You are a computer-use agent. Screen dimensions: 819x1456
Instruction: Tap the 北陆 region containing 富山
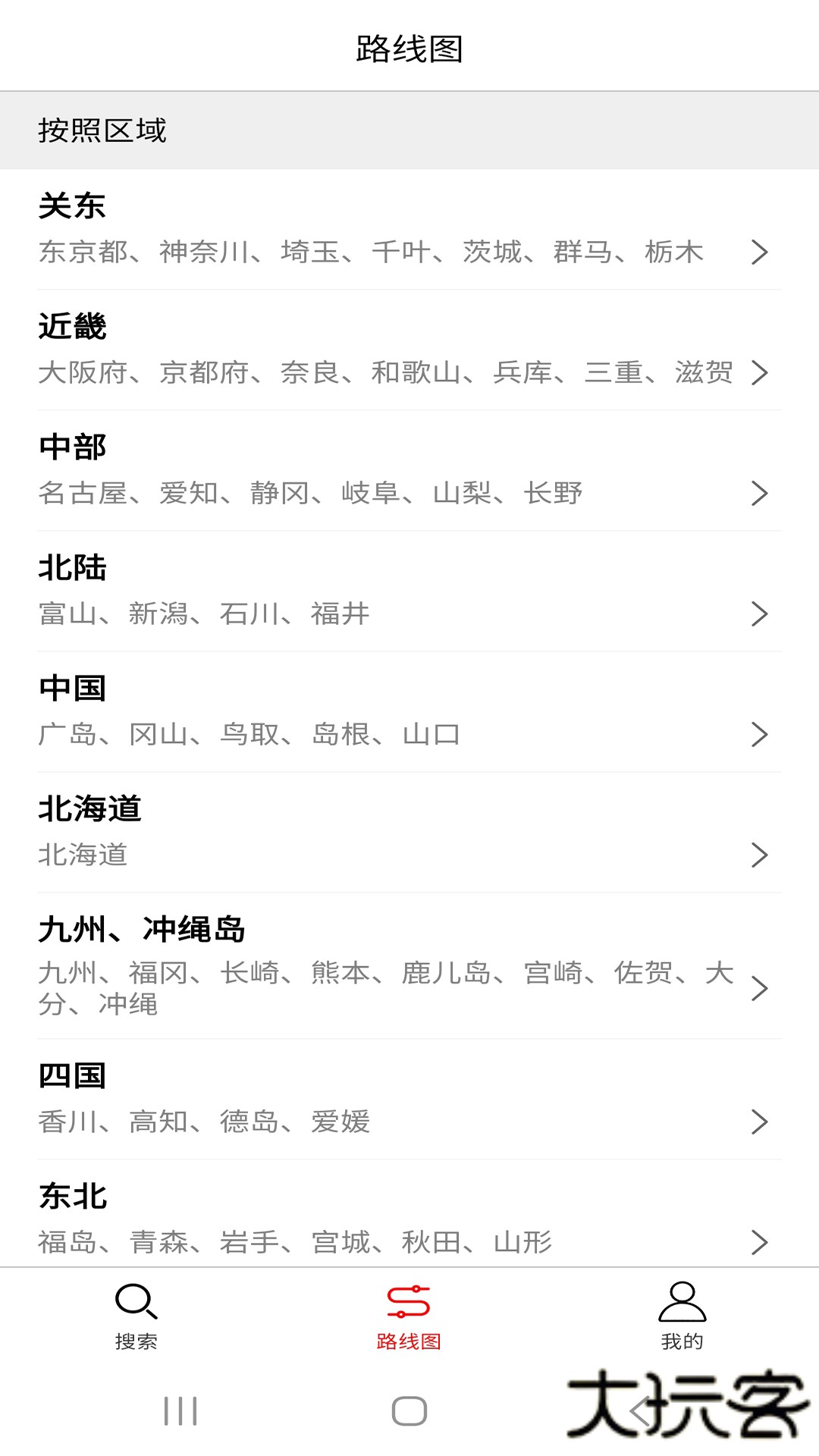(409, 590)
